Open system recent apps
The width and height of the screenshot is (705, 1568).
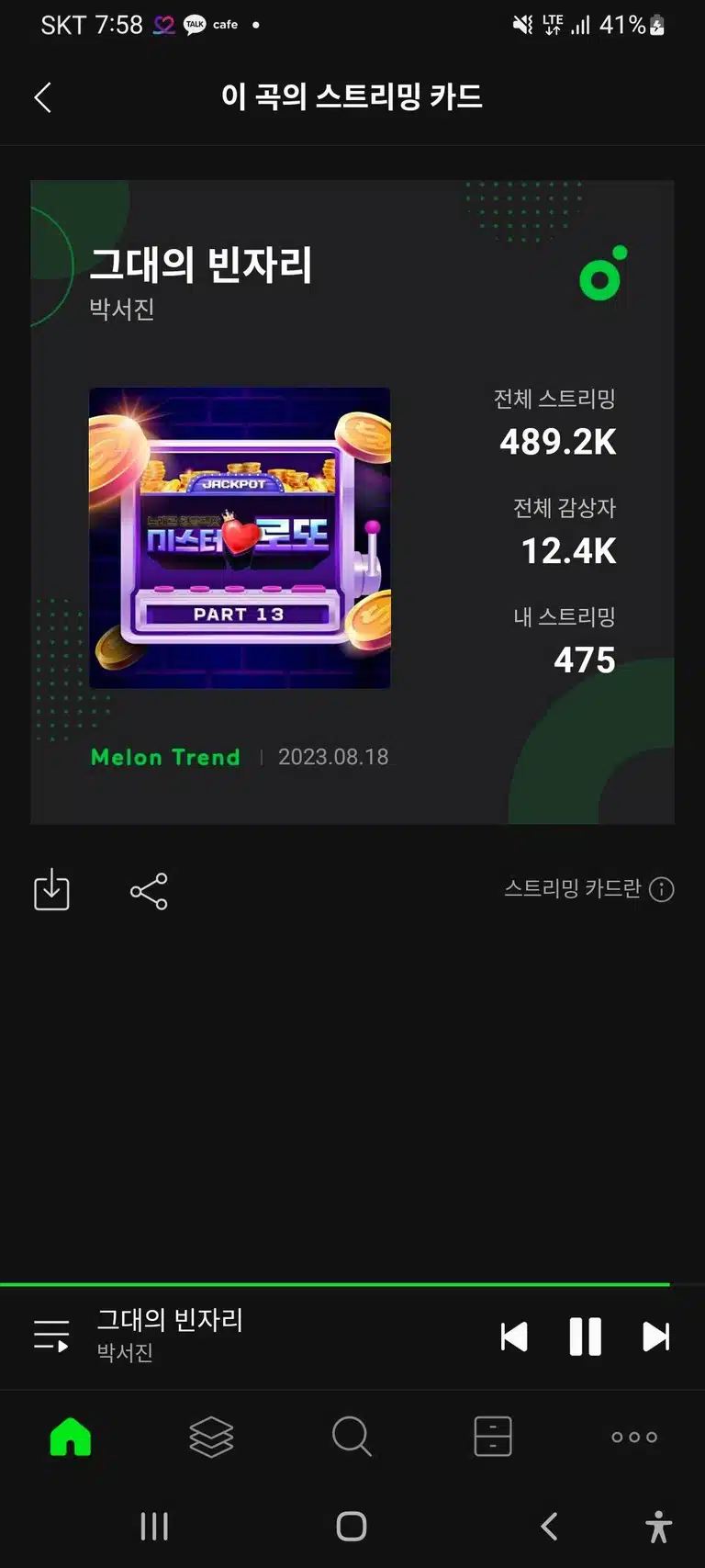tap(154, 1527)
